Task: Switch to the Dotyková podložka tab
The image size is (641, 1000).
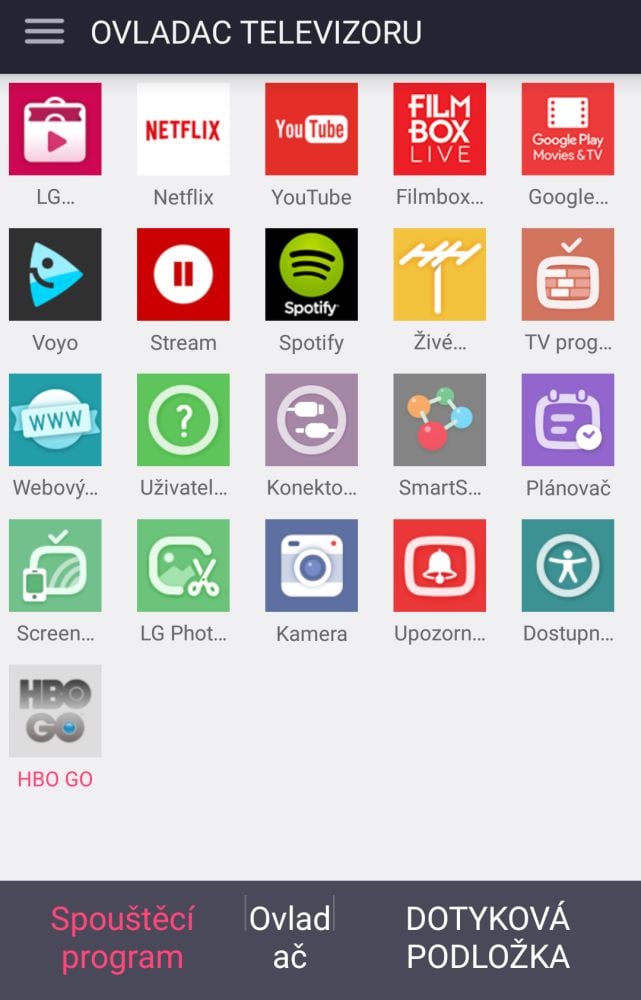Action: point(487,938)
